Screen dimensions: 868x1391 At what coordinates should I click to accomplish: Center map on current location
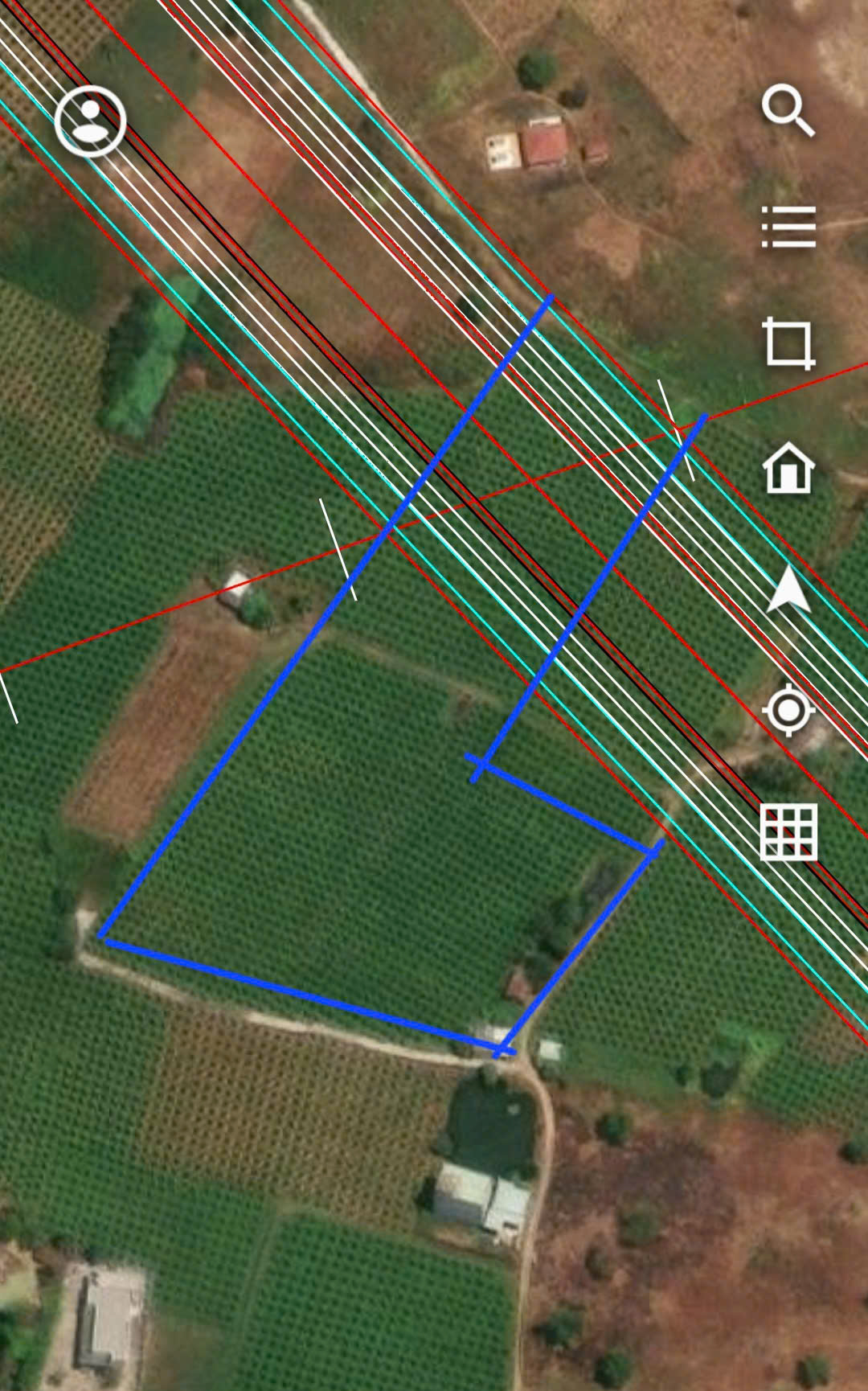click(x=788, y=710)
